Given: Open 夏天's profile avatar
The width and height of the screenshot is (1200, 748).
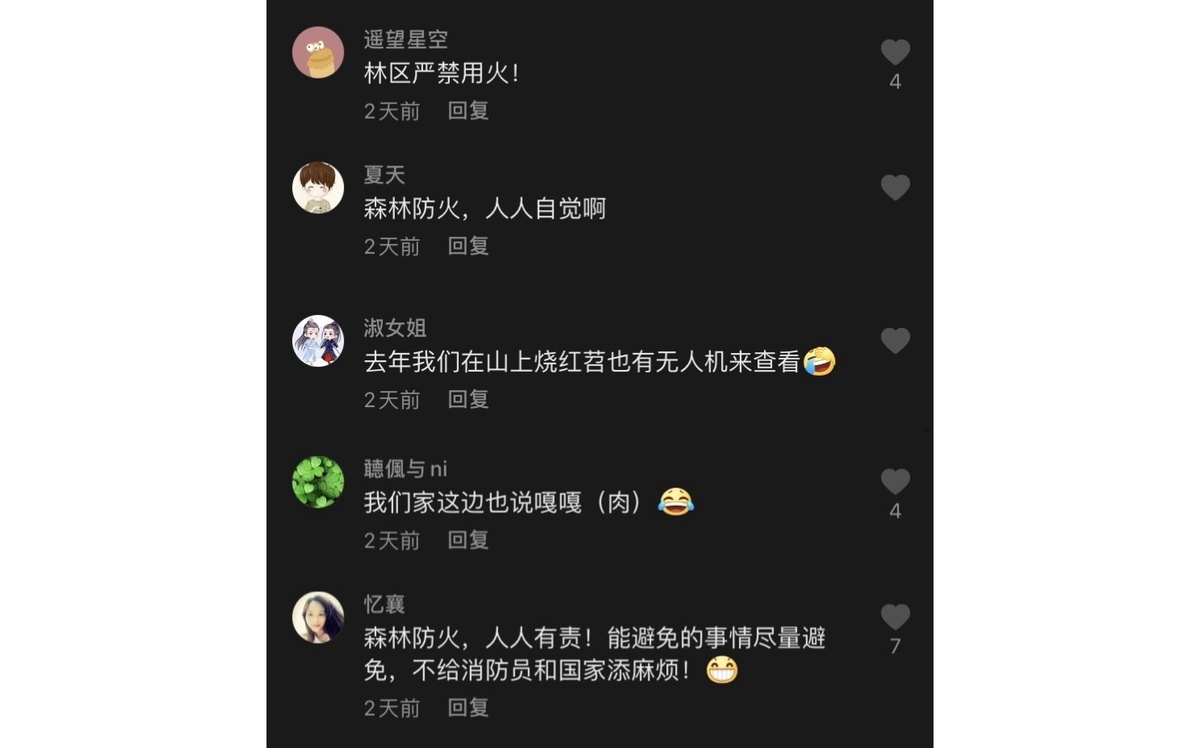Looking at the screenshot, I should pos(318,187).
